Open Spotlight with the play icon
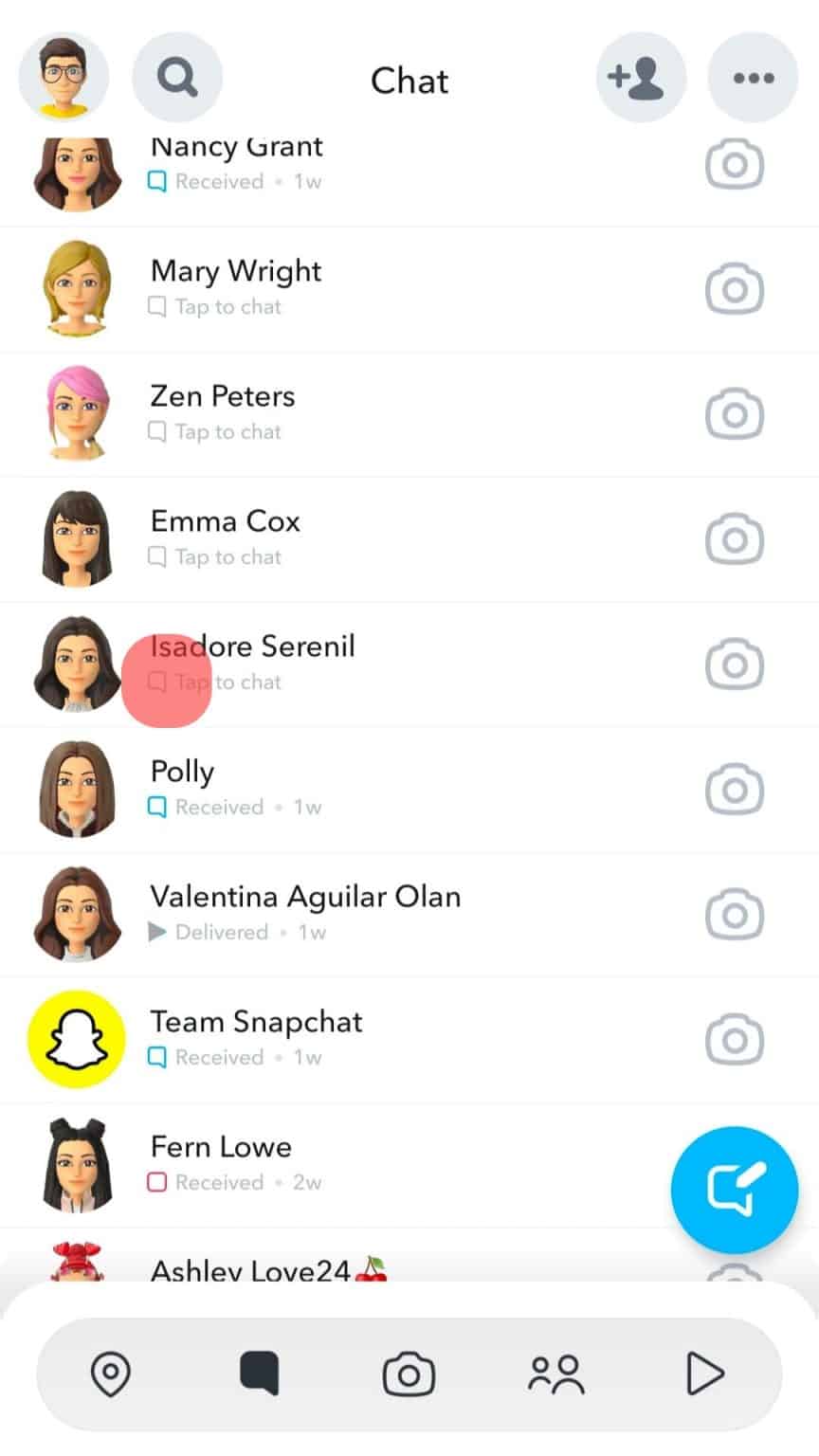Image resolution: width=819 pixels, height=1456 pixels. tap(706, 1374)
